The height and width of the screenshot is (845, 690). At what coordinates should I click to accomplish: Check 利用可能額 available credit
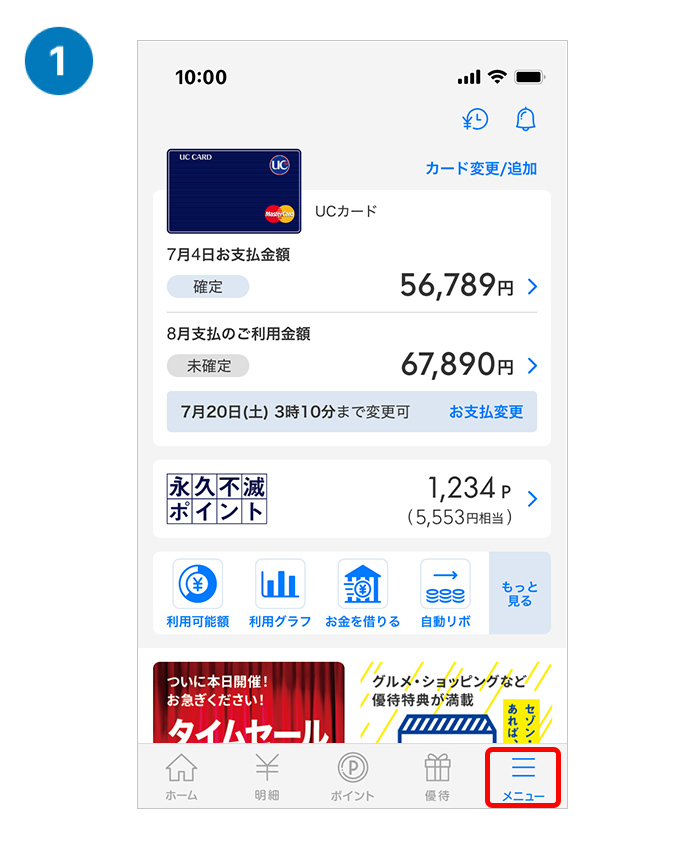pos(198,594)
